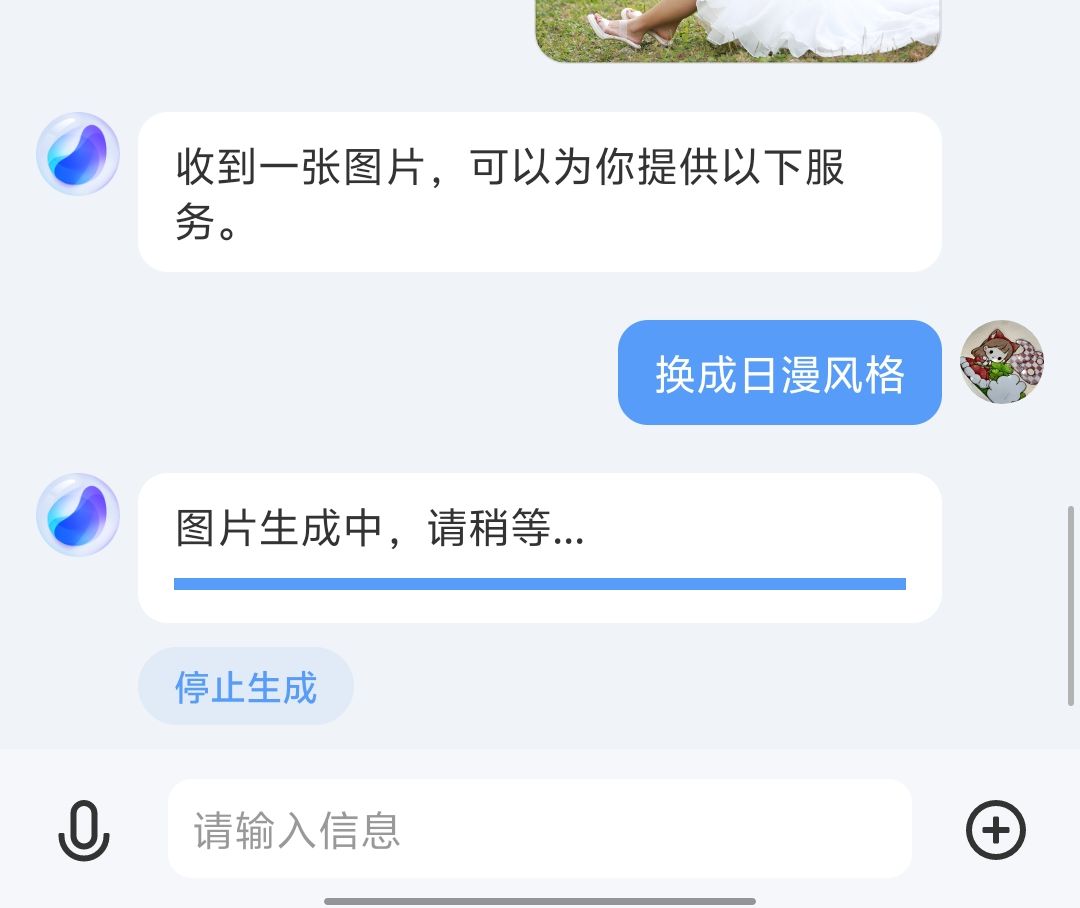
Task: View the sent wedding dress photo
Action: pos(738,28)
